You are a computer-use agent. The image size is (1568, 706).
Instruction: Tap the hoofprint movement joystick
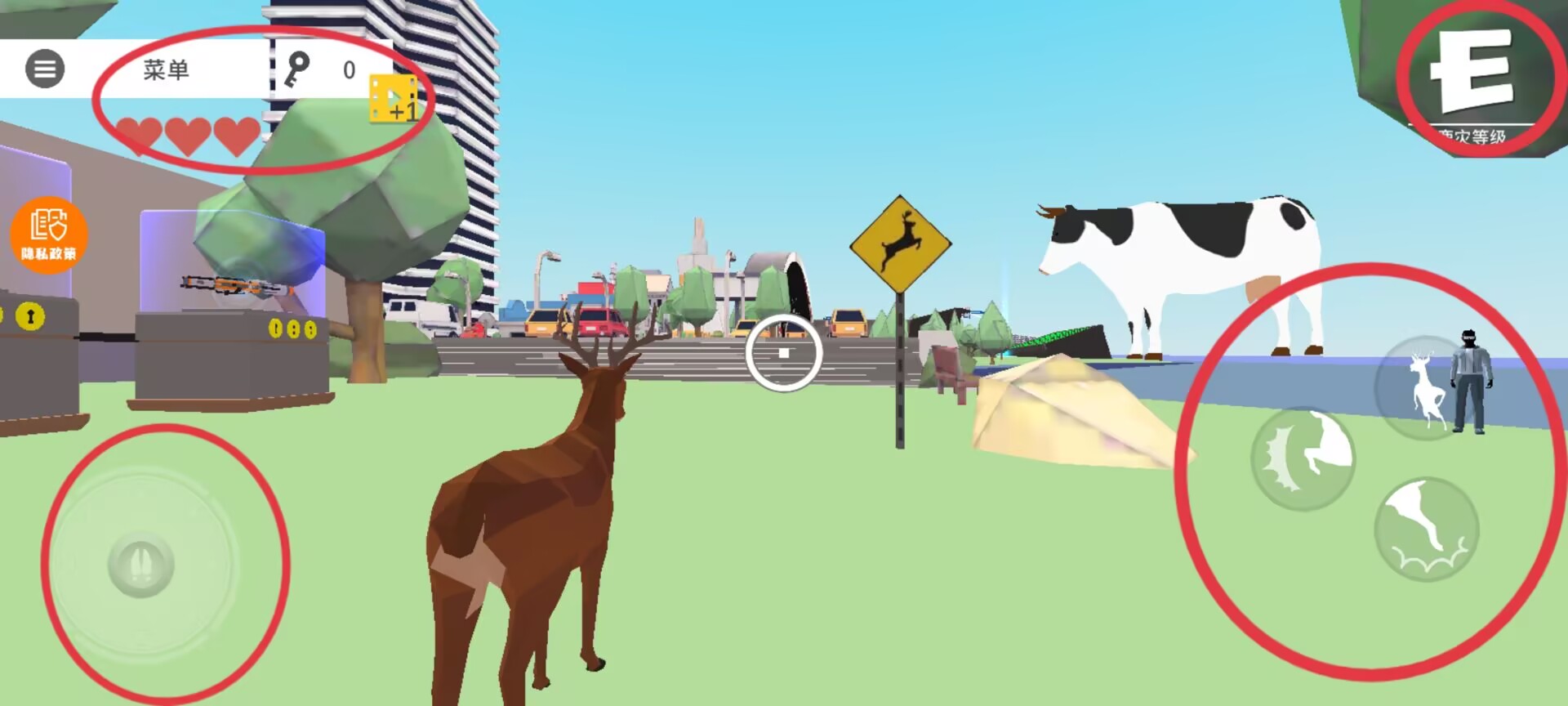coord(141,564)
